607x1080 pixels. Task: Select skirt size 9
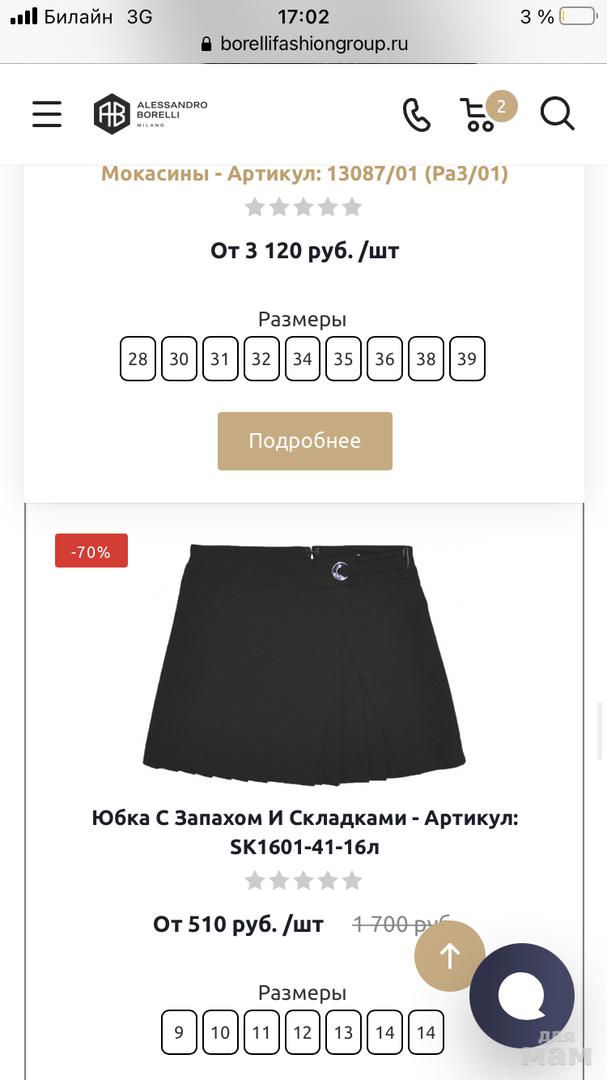pyautogui.click(x=179, y=1033)
